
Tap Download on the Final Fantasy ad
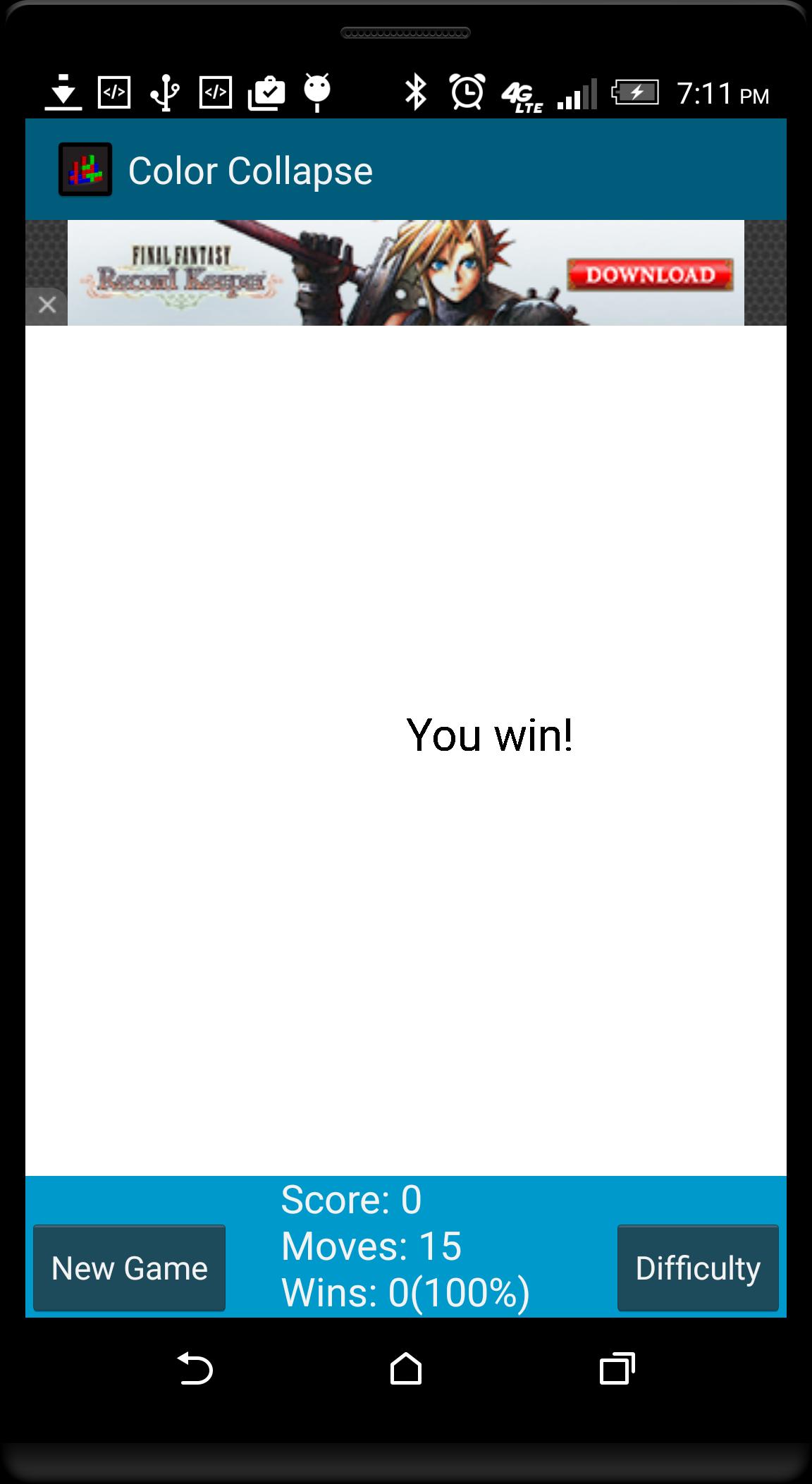[650, 275]
